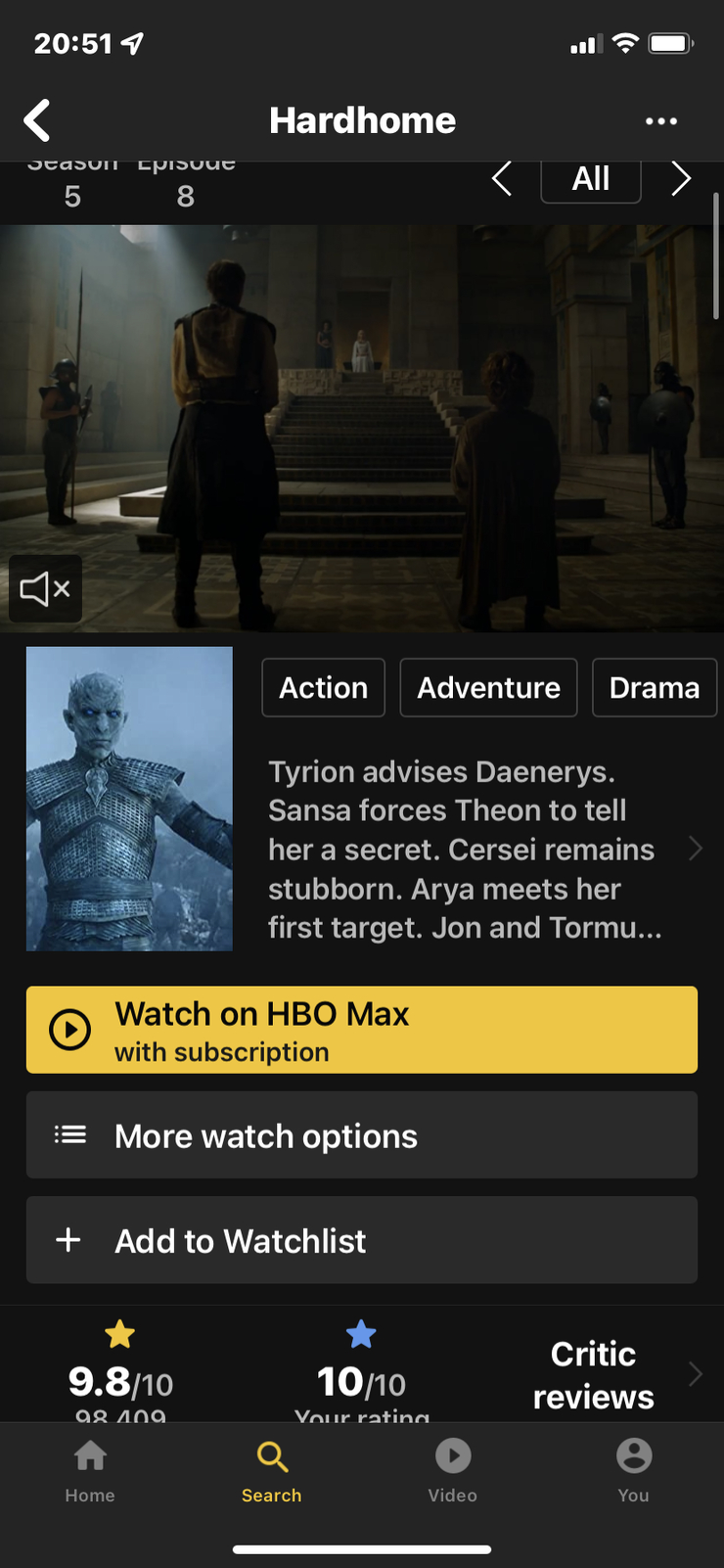This screenshot has height=1568, width=724.
Task: Edit your 10/10 rating
Action: [x=362, y=1370]
